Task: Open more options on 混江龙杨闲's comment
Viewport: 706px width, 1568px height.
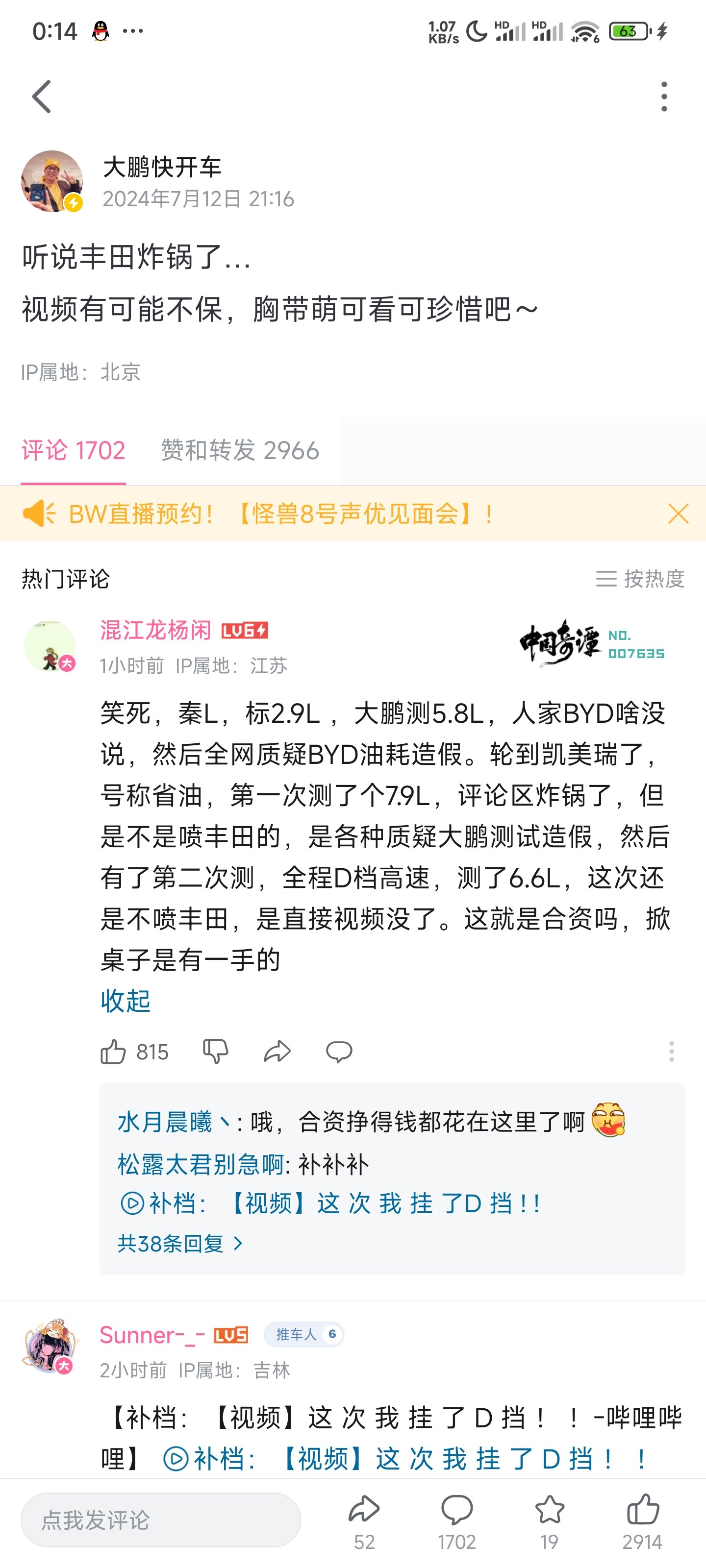Action: 671,1052
